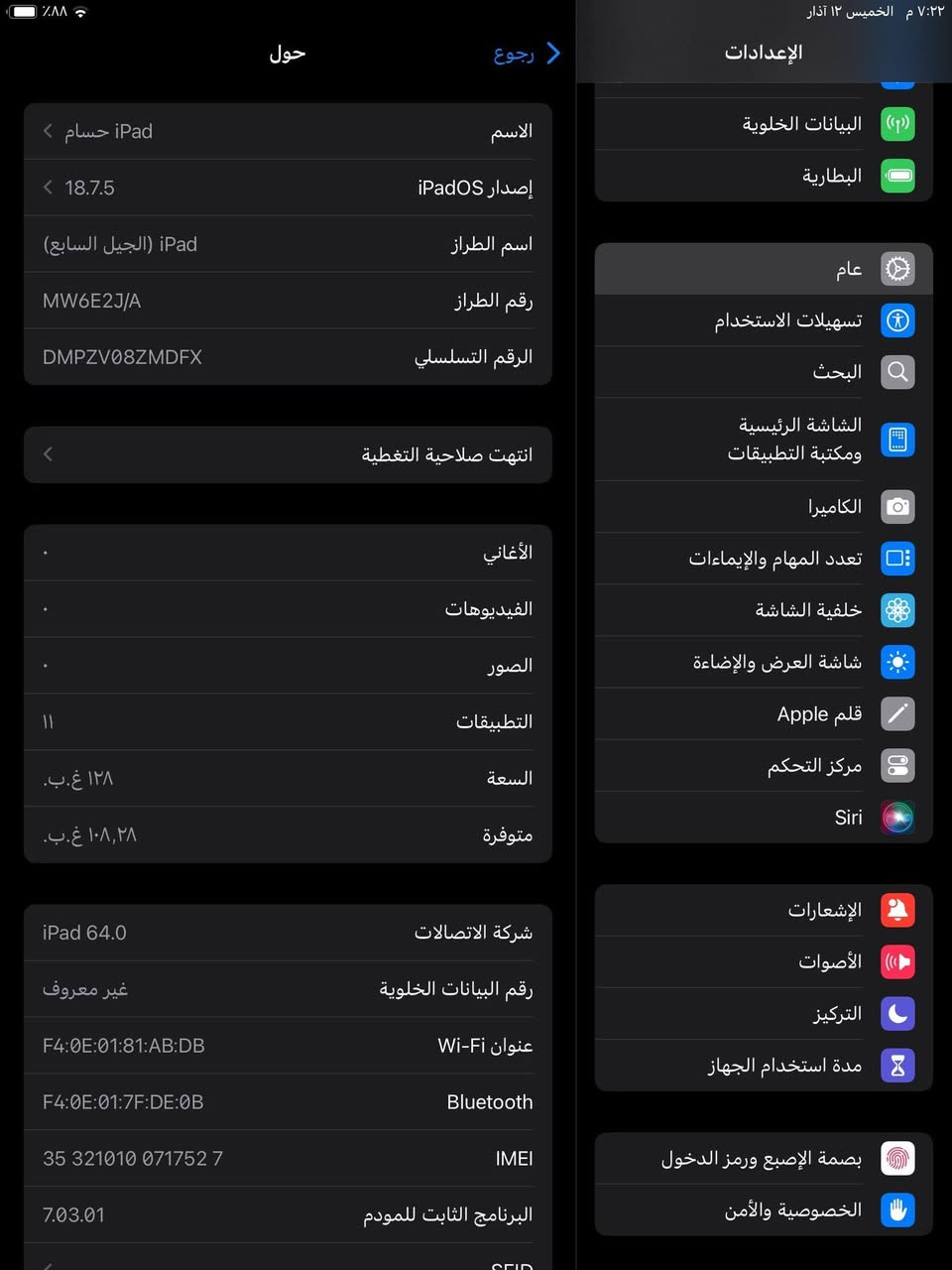
Task: Open قلم Apple settings
Action: pyautogui.click(x=764, y=714)
